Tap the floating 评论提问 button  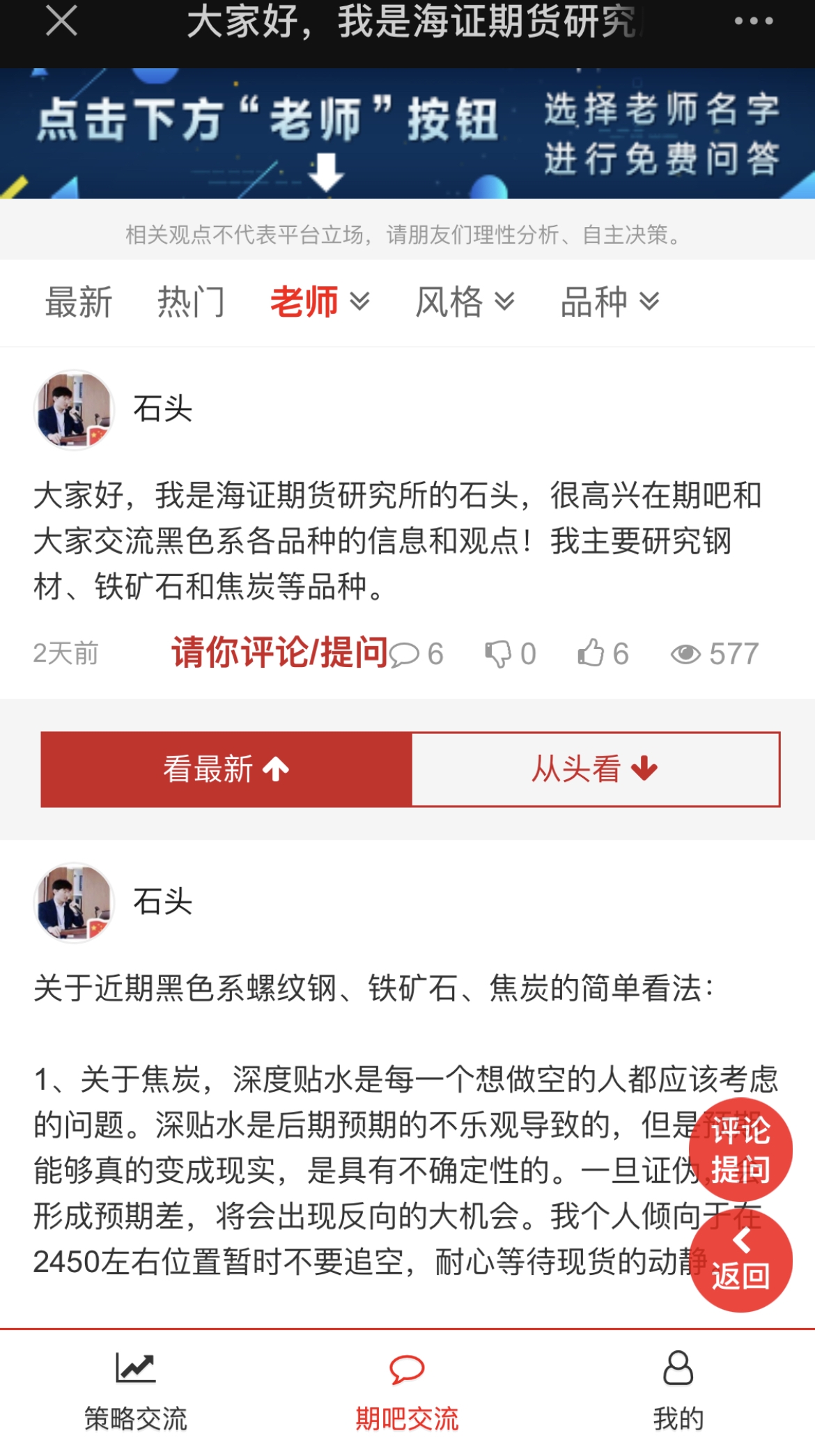click(x=740, y=1150)
